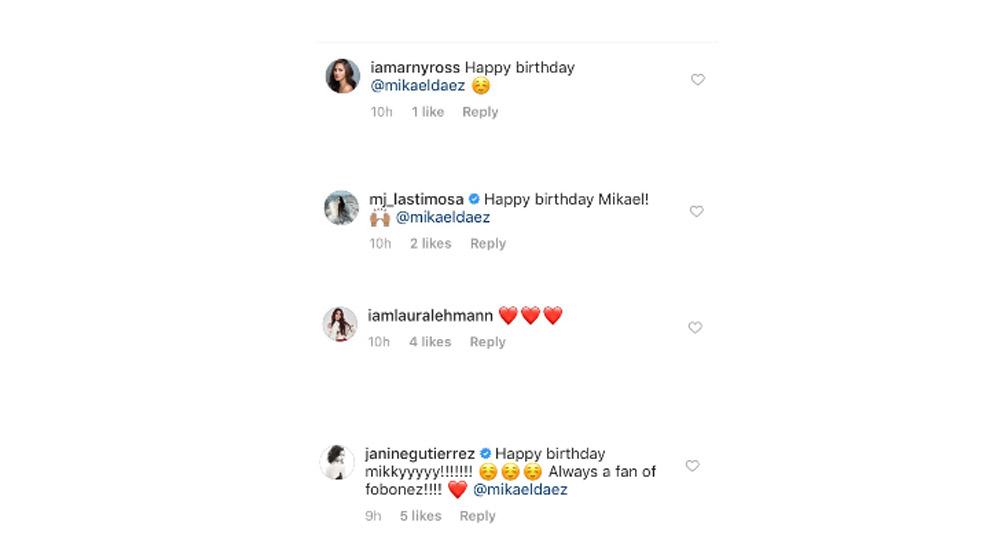
Task: Reply to iamarnyross's comment
Action: pos(480,112)
